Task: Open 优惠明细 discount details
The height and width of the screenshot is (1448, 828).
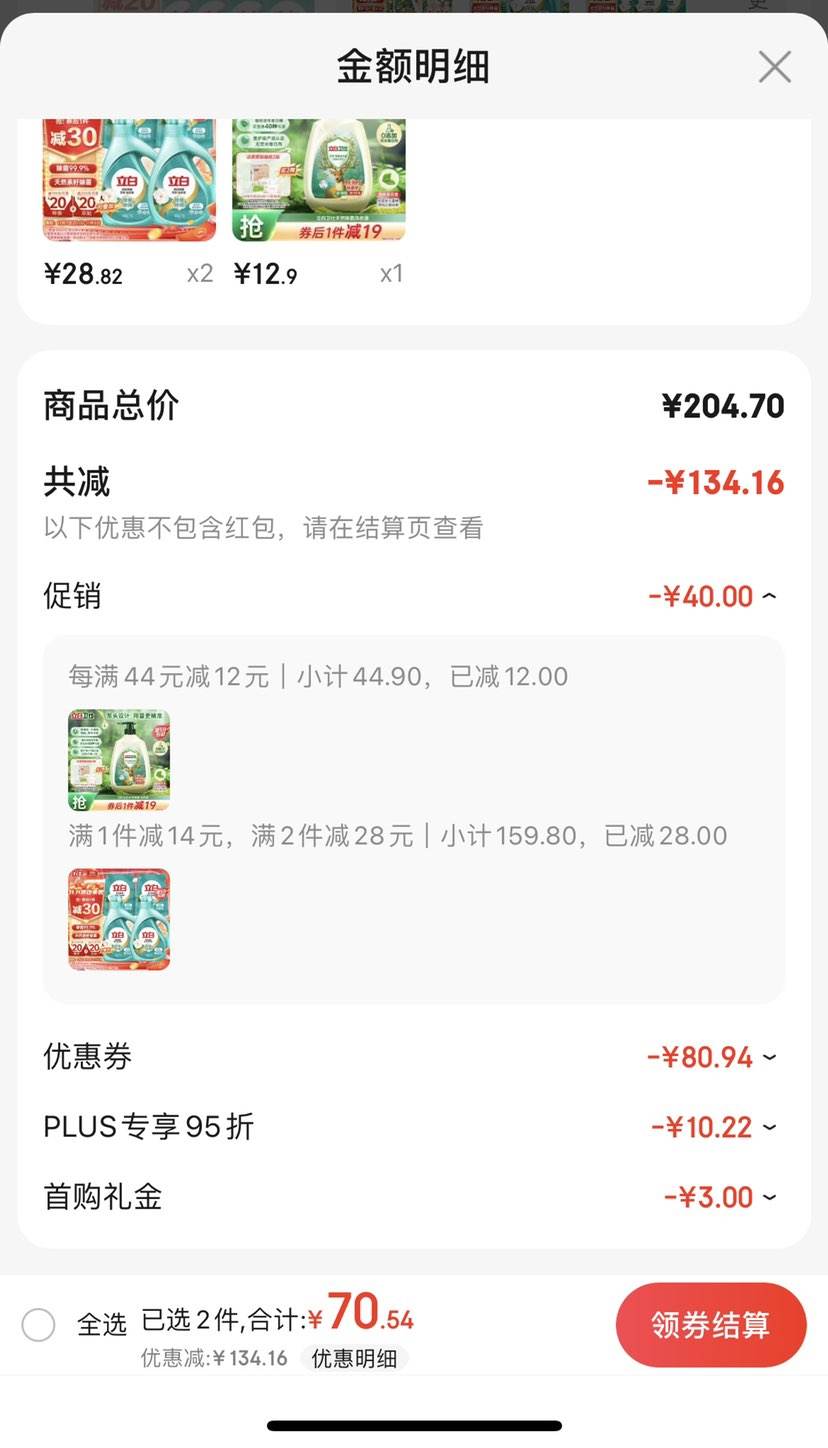Action: coord(355,1358)
